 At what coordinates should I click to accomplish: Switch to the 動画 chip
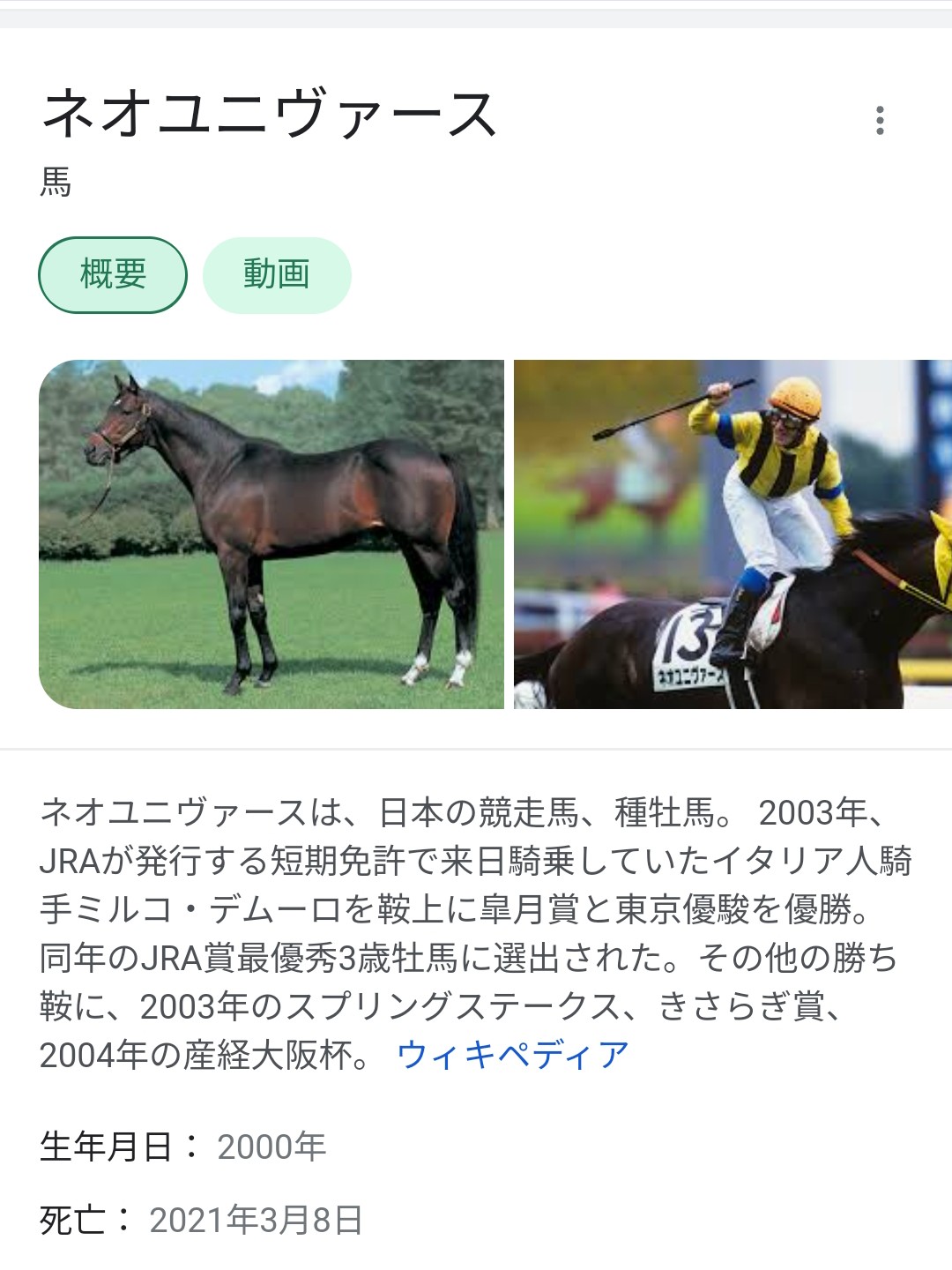277,274
